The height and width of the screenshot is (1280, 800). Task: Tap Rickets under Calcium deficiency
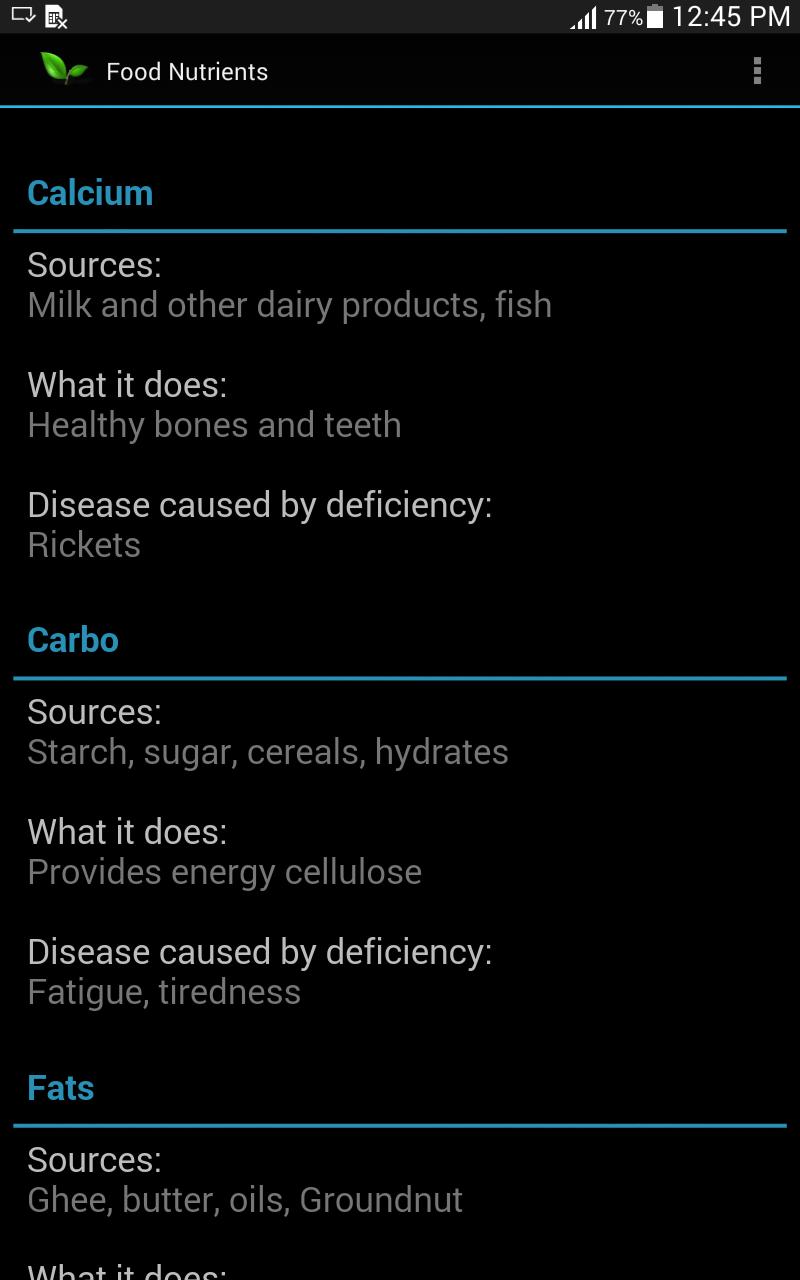pos(84,544)
